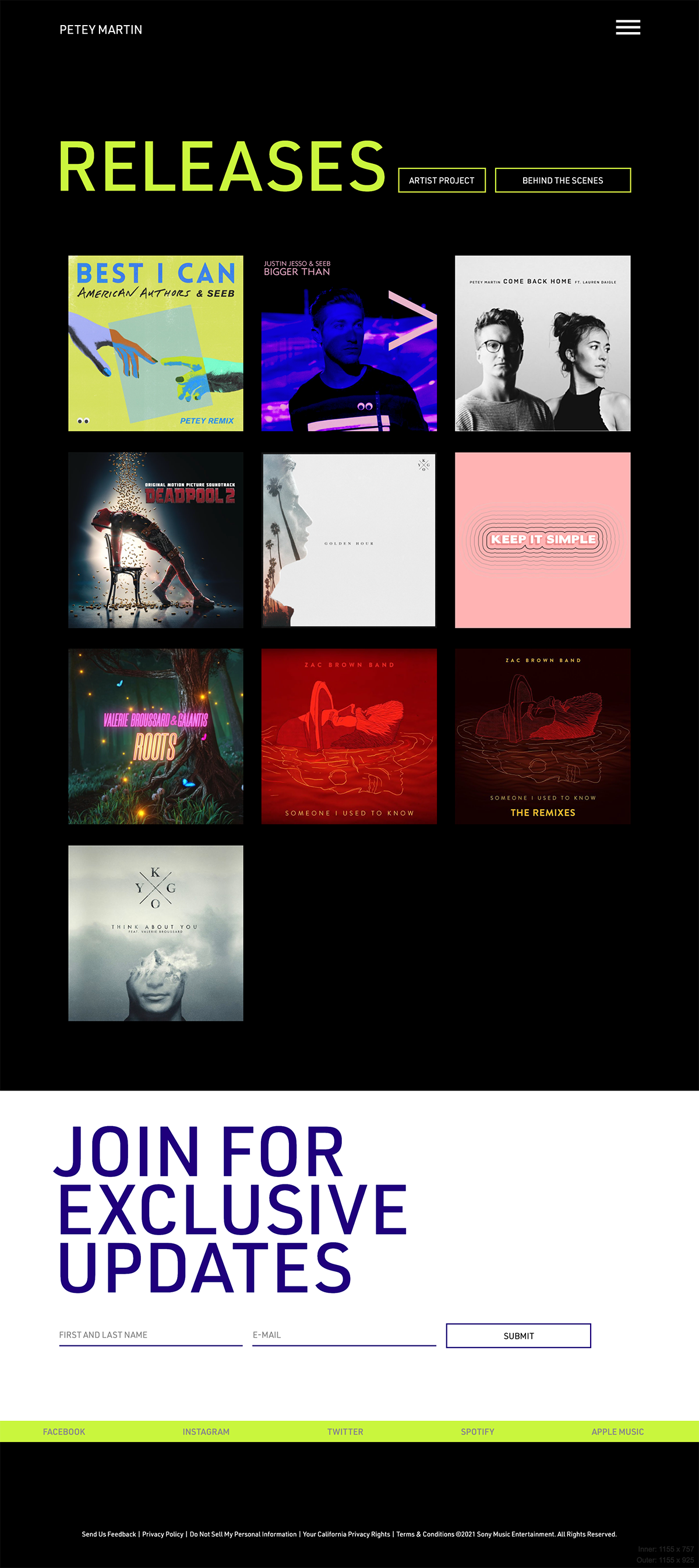Open the hamburger menu
This screenshot has height=1568, width=699.
coord(627,27)
